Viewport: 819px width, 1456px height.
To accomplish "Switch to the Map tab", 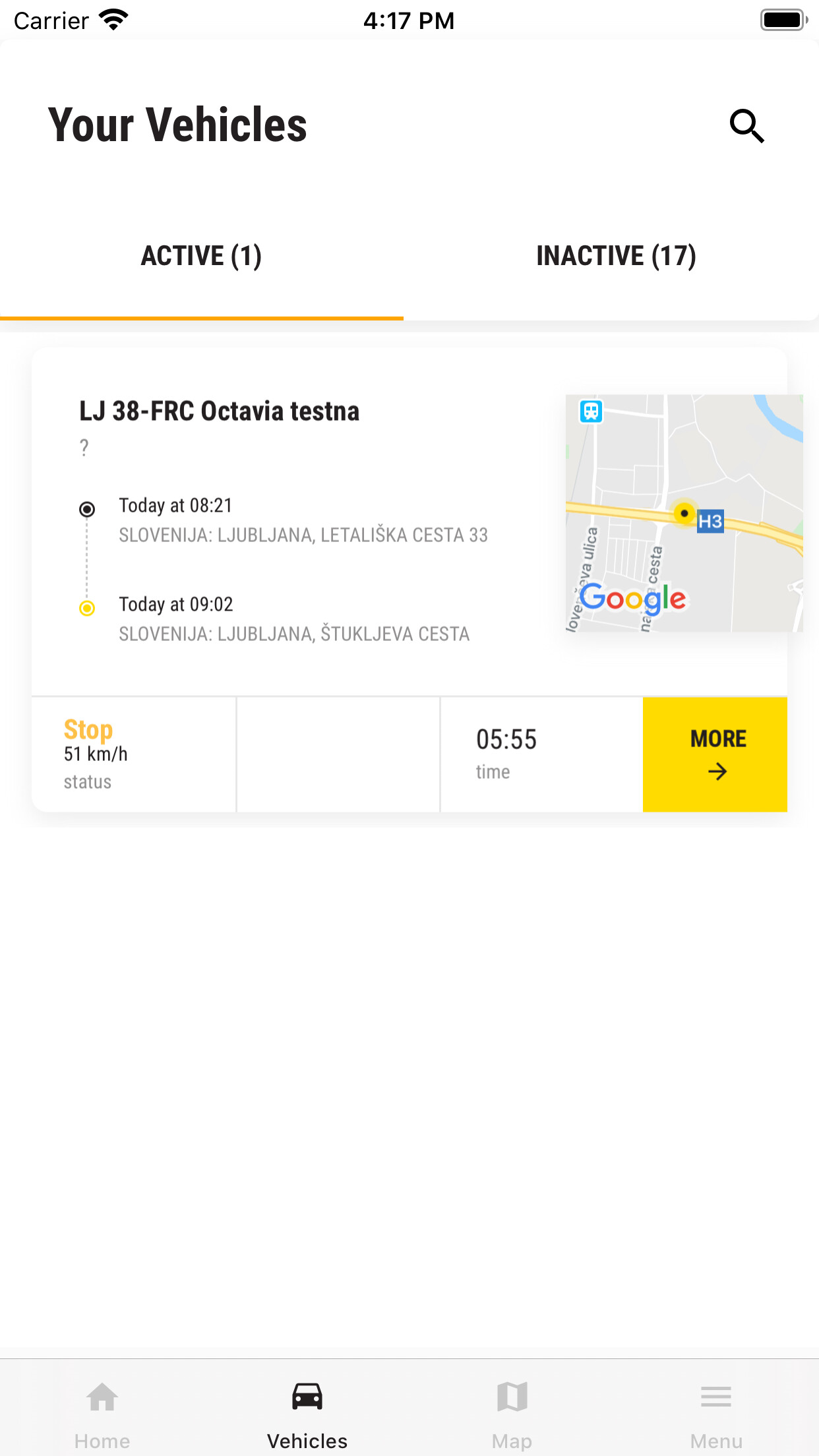I will (x=512, y=1412).
